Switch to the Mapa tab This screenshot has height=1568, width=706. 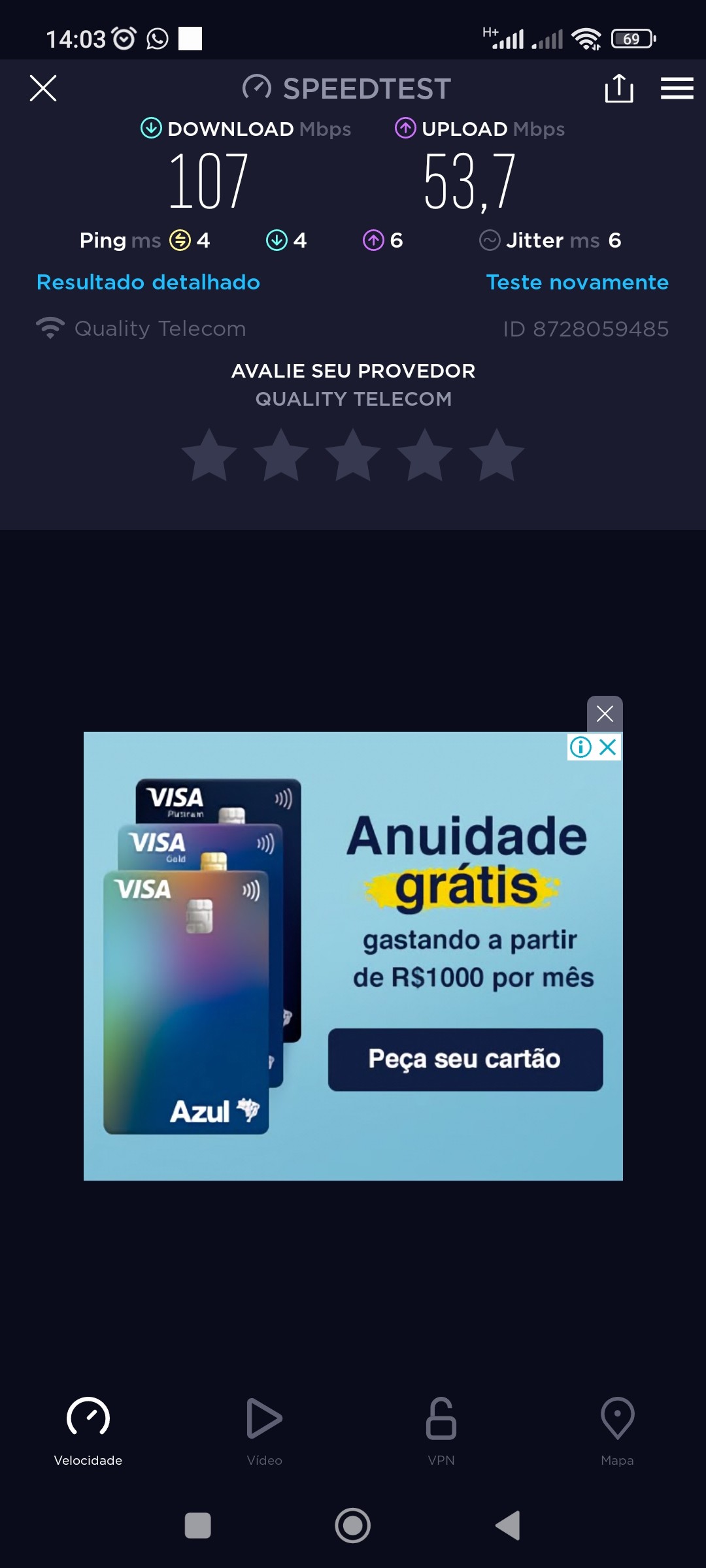click(617, 1431)
